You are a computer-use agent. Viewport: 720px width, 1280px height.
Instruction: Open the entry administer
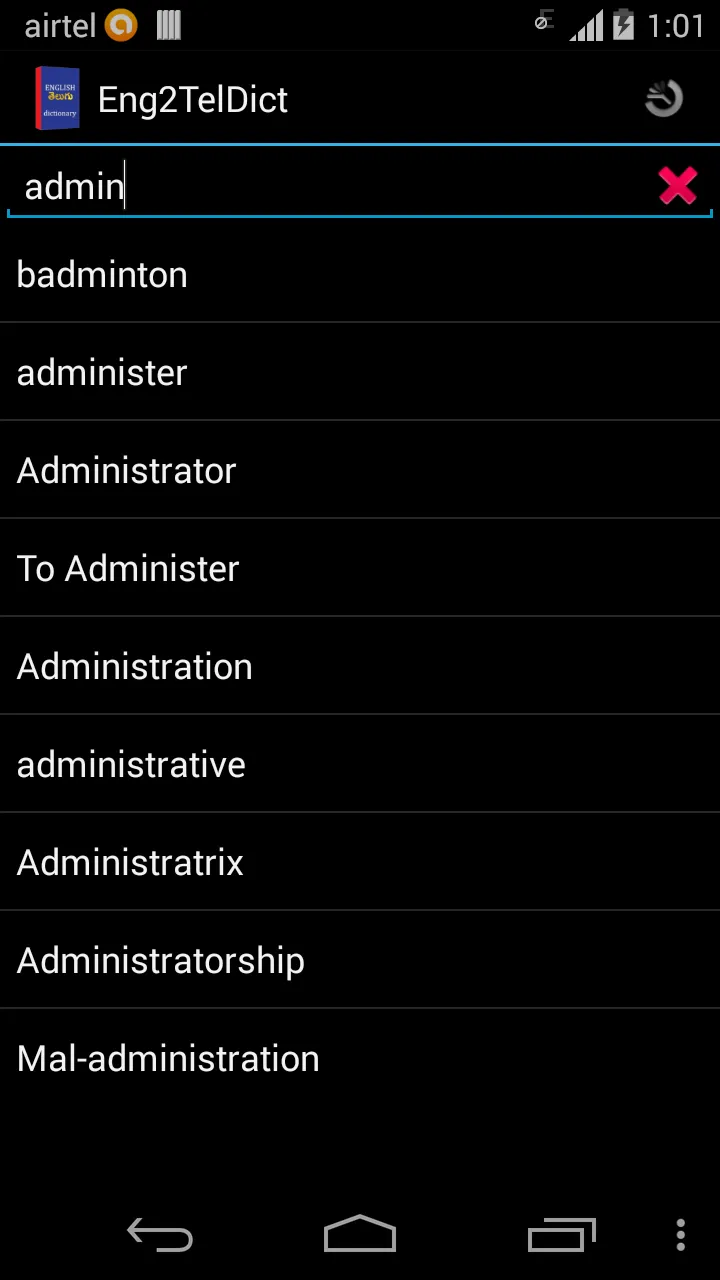pos(101,372)
